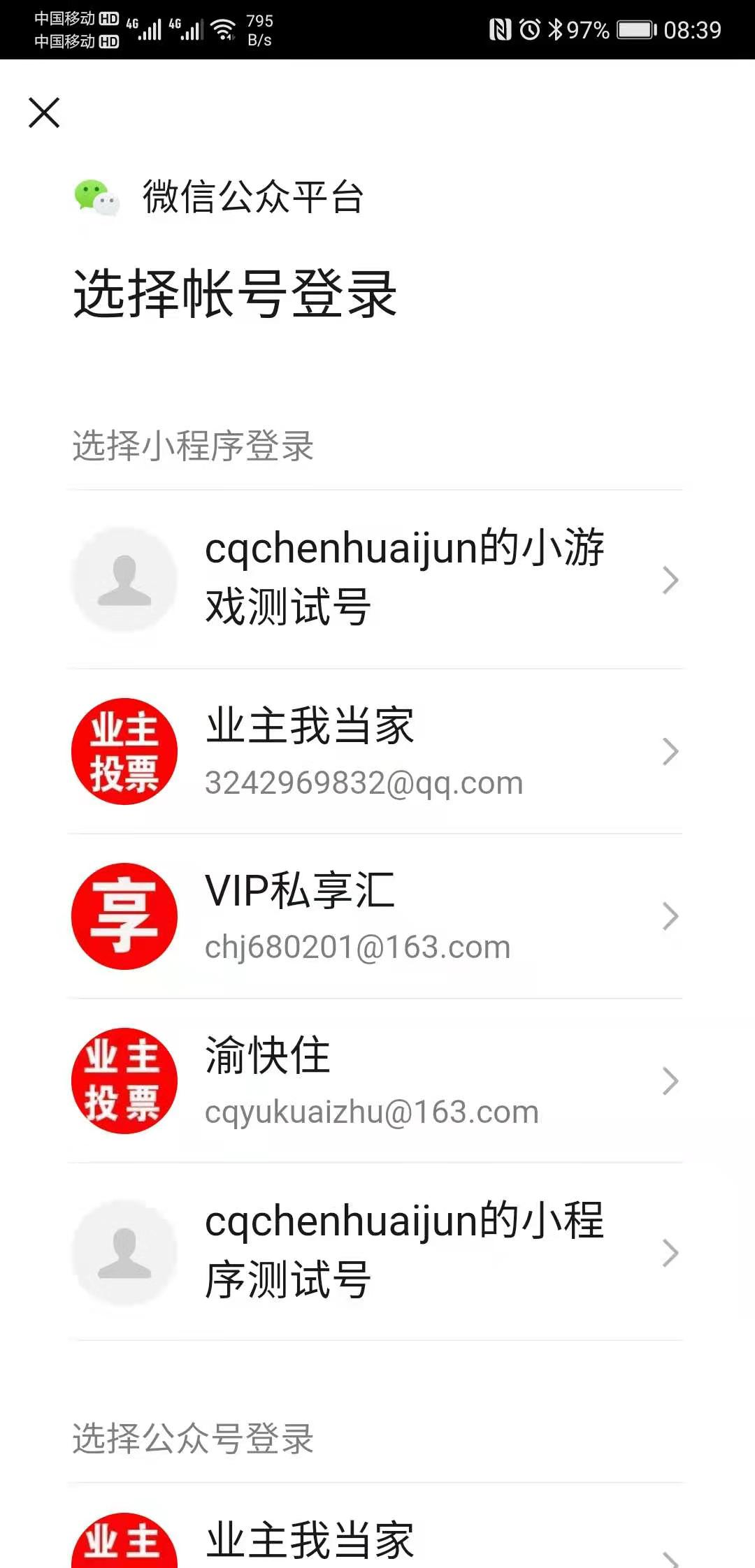This screenshot has width=755, height=1568.
Task: Open the 渝快住 account row
Action: pos(375,1081)
